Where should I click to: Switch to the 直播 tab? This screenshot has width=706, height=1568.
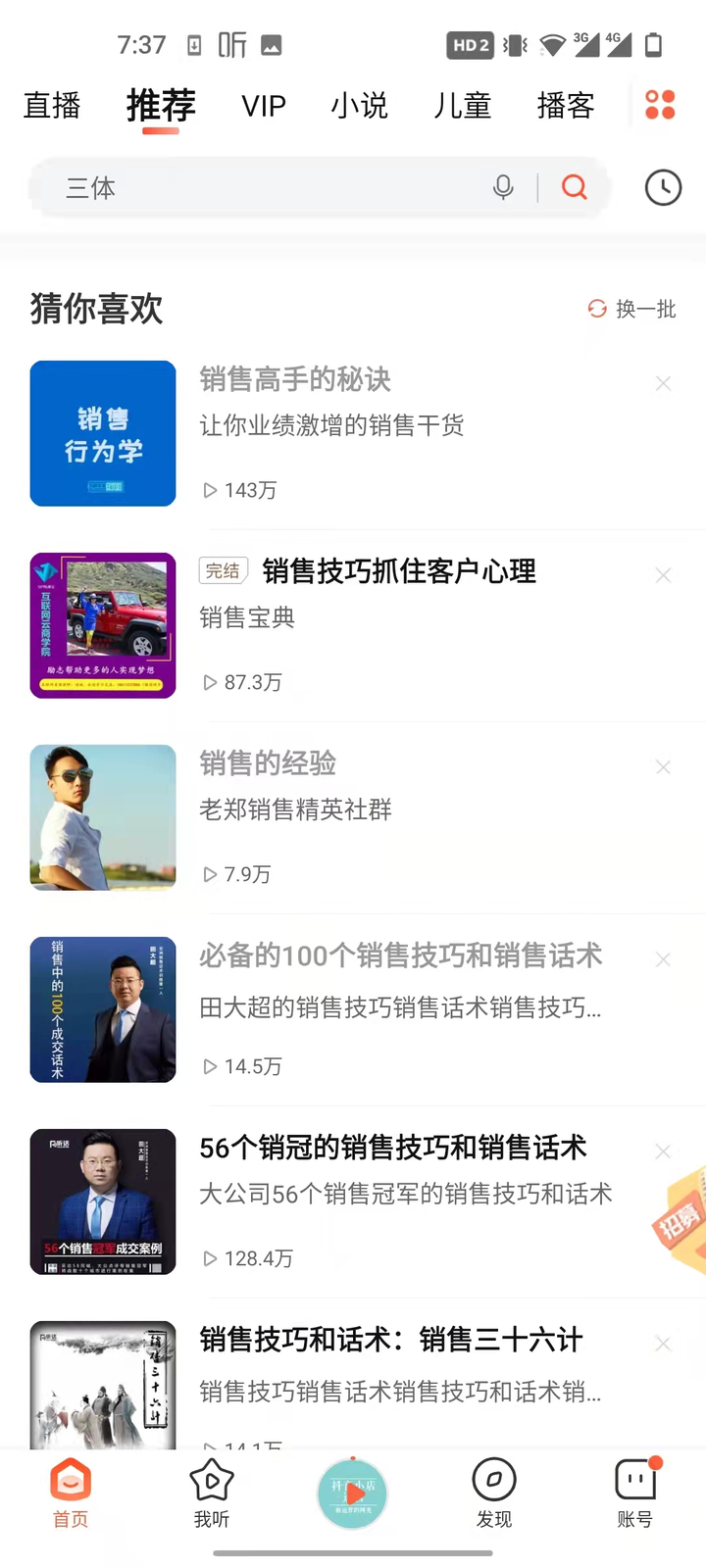point(52,105)
